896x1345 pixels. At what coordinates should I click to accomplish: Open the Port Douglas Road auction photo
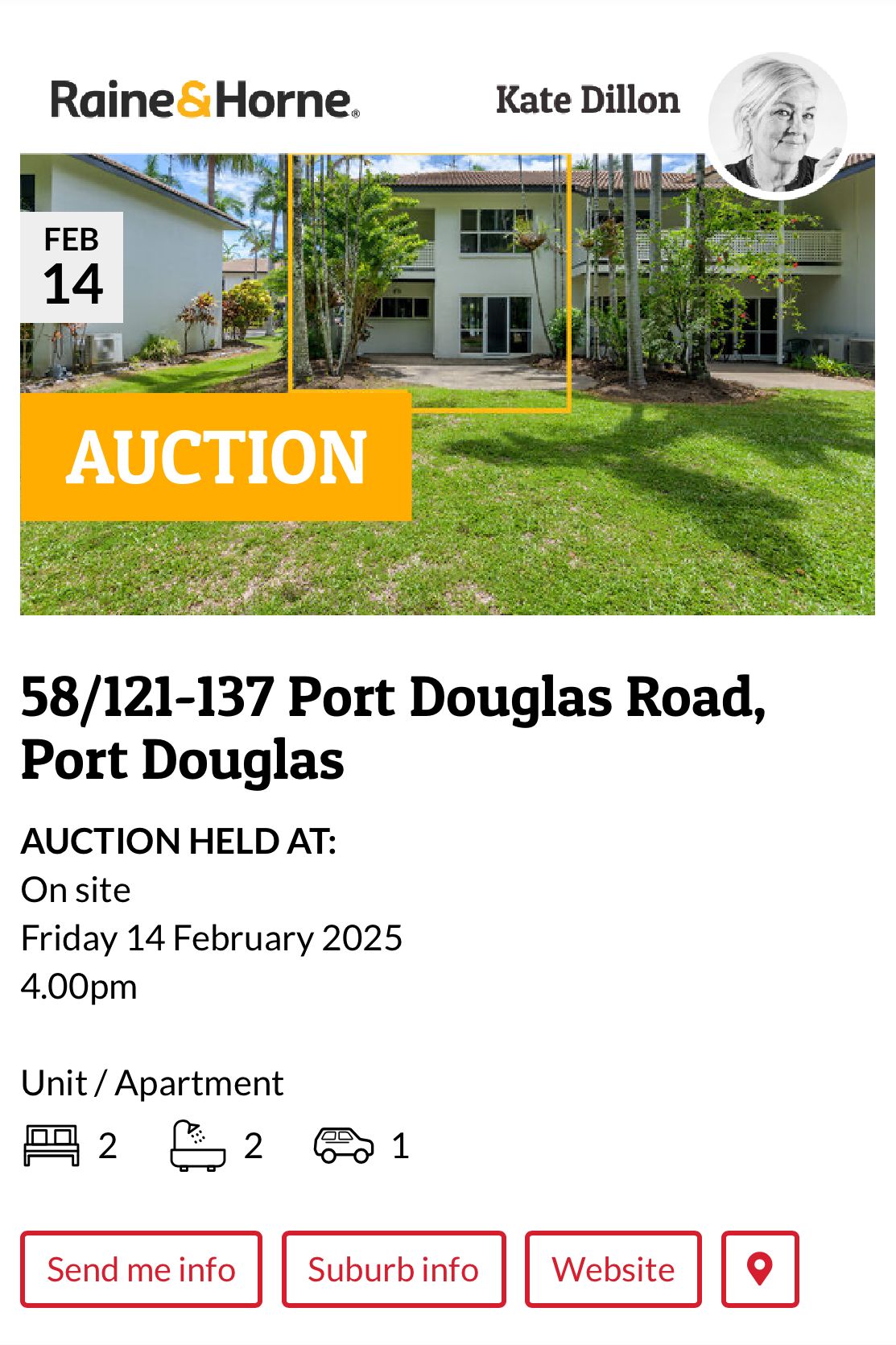click(564, 451)
